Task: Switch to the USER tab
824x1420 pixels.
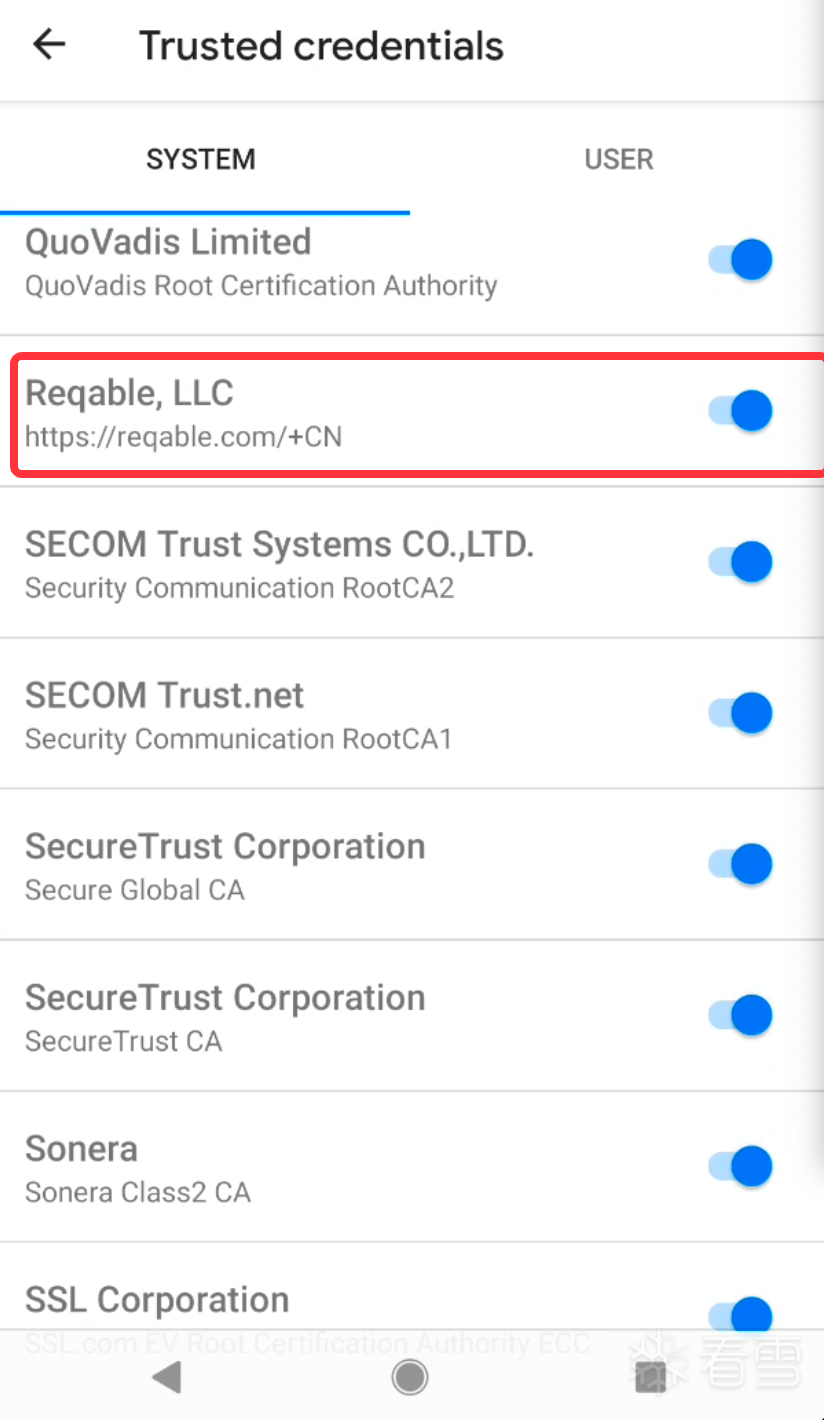Action: [x=618, y=159]
